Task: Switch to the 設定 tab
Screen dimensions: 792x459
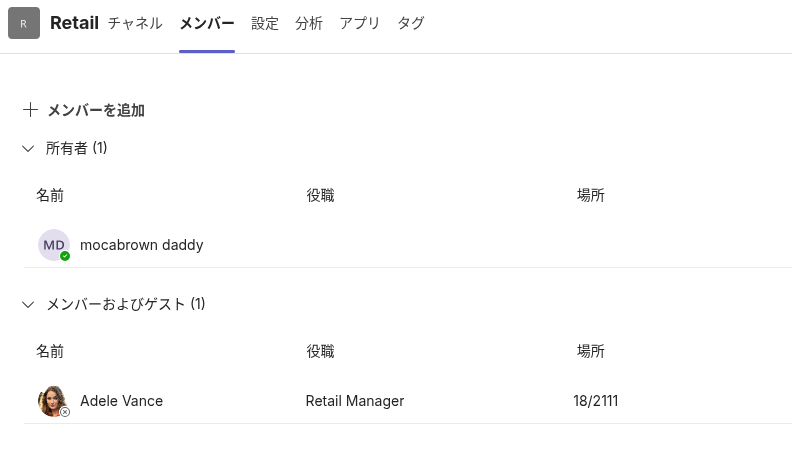Action: point(265,23)
